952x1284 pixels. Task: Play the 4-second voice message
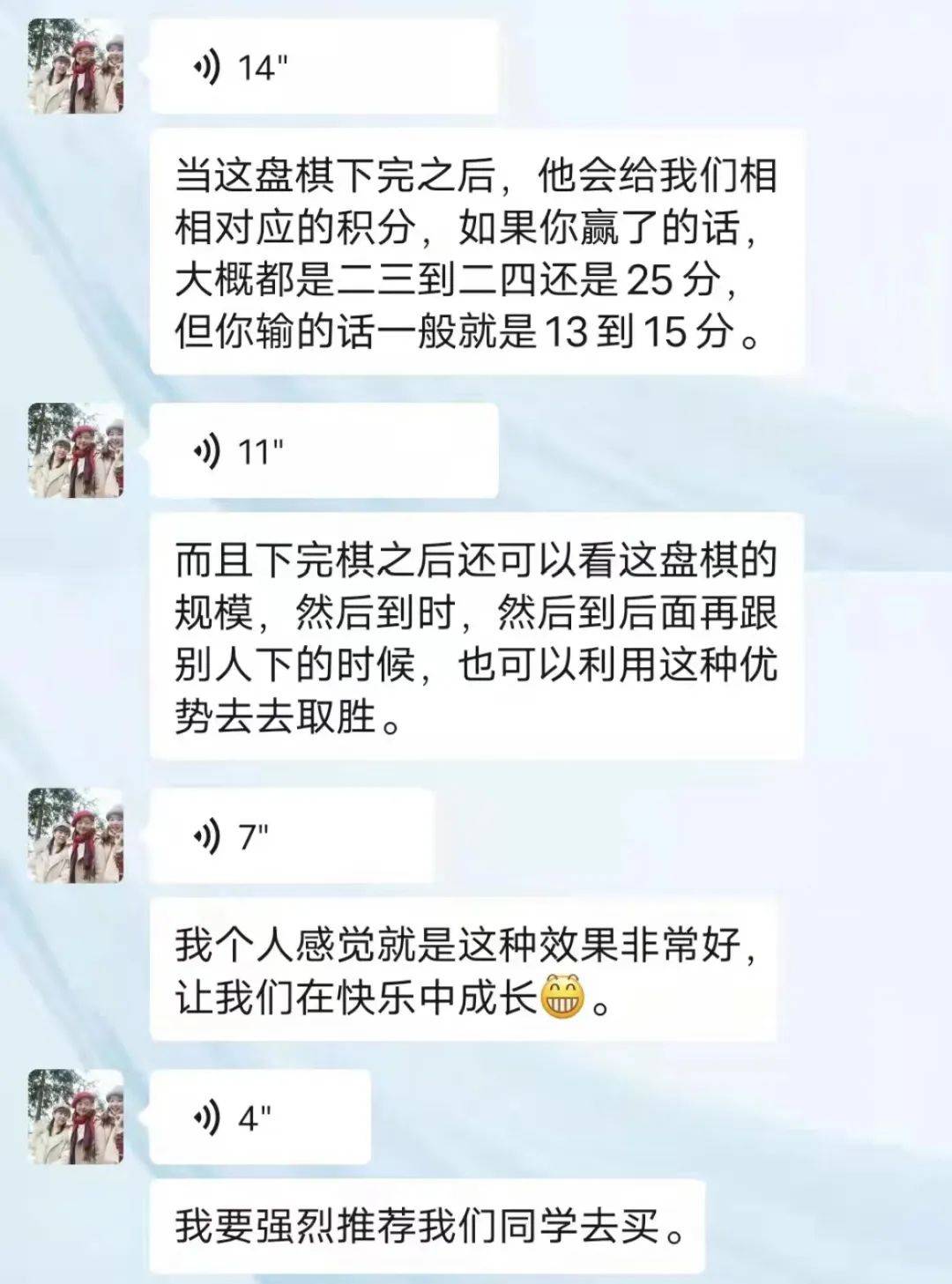[x=259, y=1117]
